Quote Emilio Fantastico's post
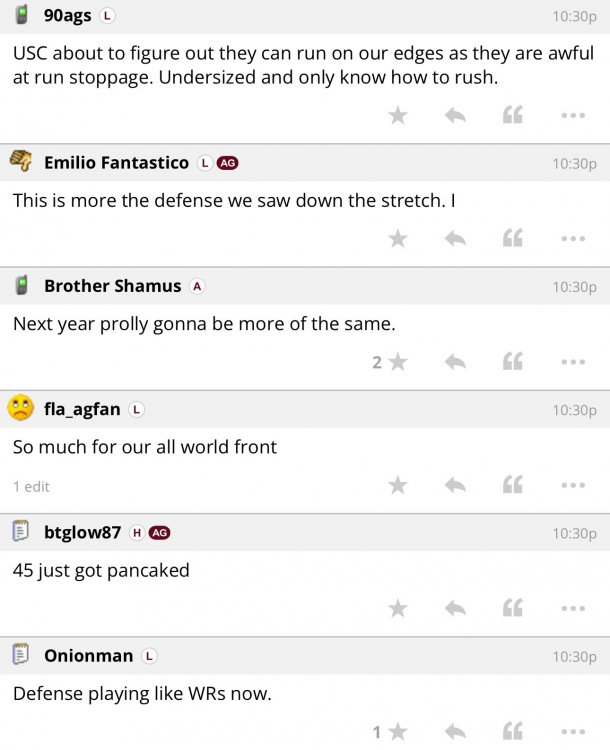Viewport: 610px width, 750px height. [513, 239]
